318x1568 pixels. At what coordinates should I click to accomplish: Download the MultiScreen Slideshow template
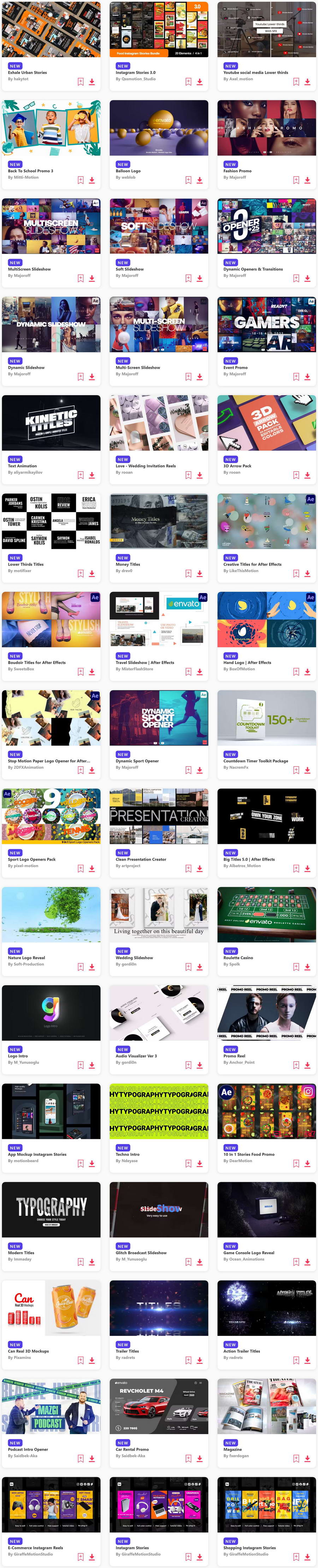pyautogui.click(x=92, y=278)
